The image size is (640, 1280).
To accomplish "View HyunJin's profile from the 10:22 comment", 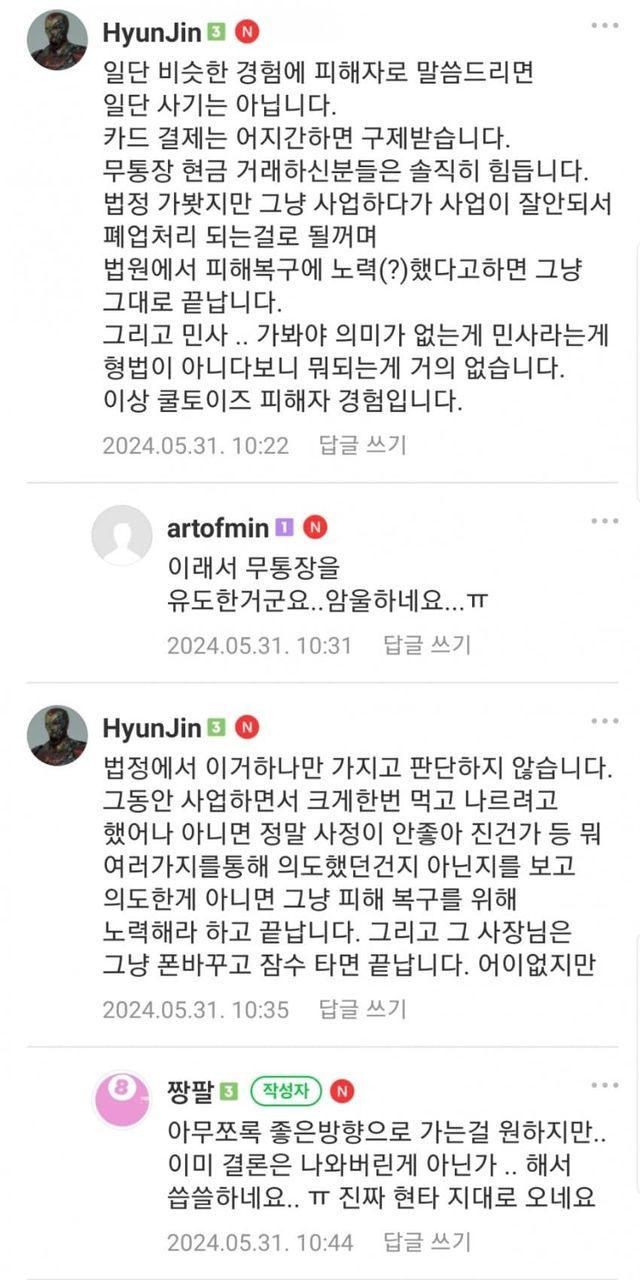I will click(x=152, y=32).
